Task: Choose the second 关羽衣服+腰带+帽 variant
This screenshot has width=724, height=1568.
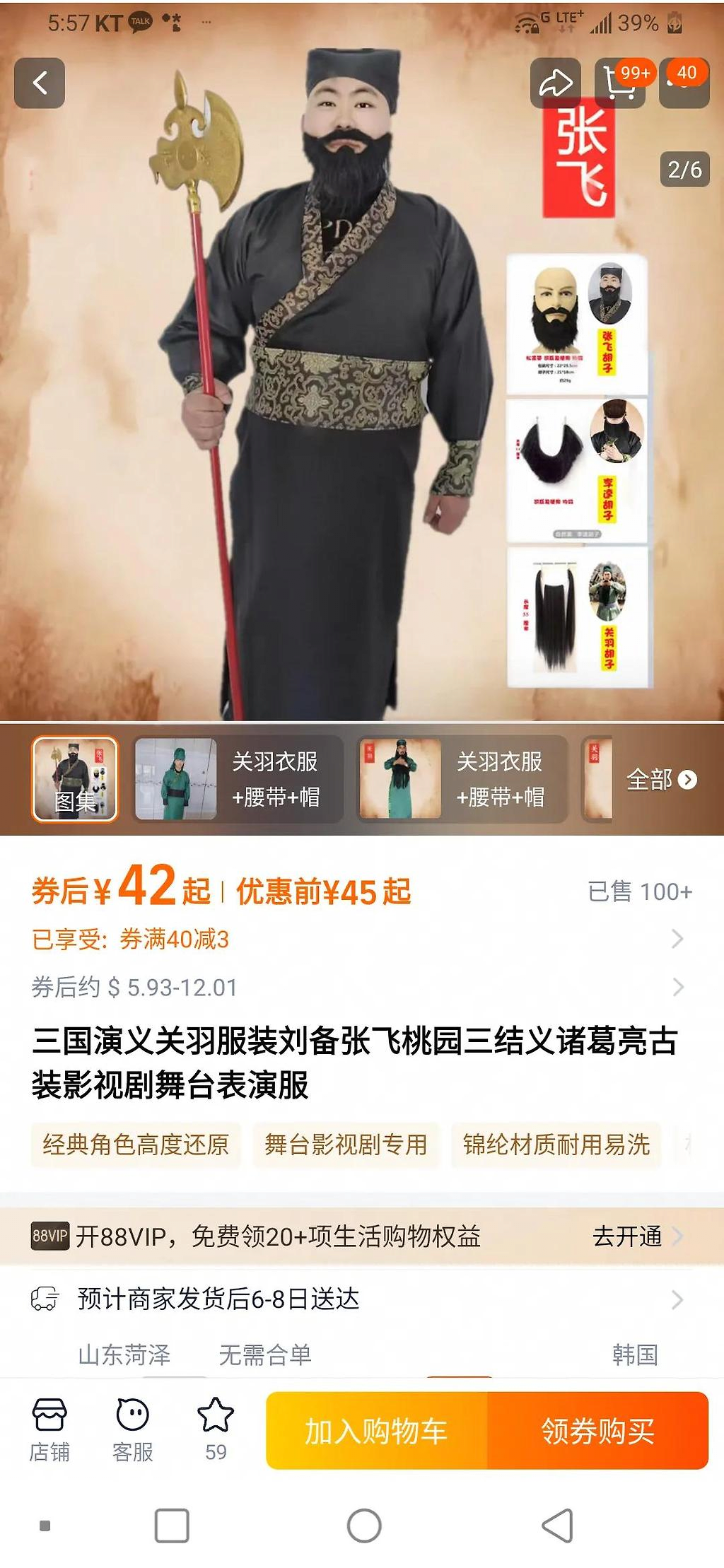Action: coord(462,779)
